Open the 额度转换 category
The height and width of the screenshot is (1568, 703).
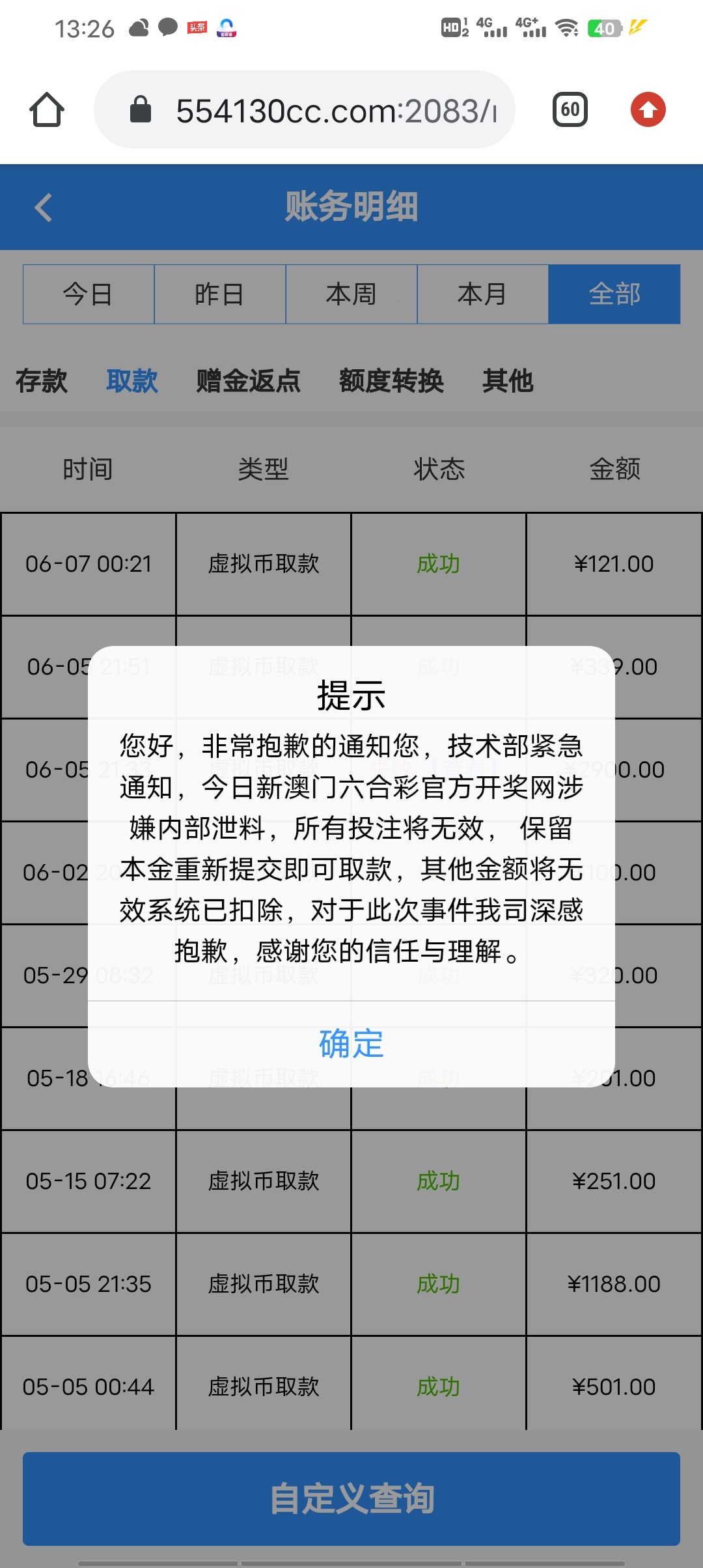391,381
